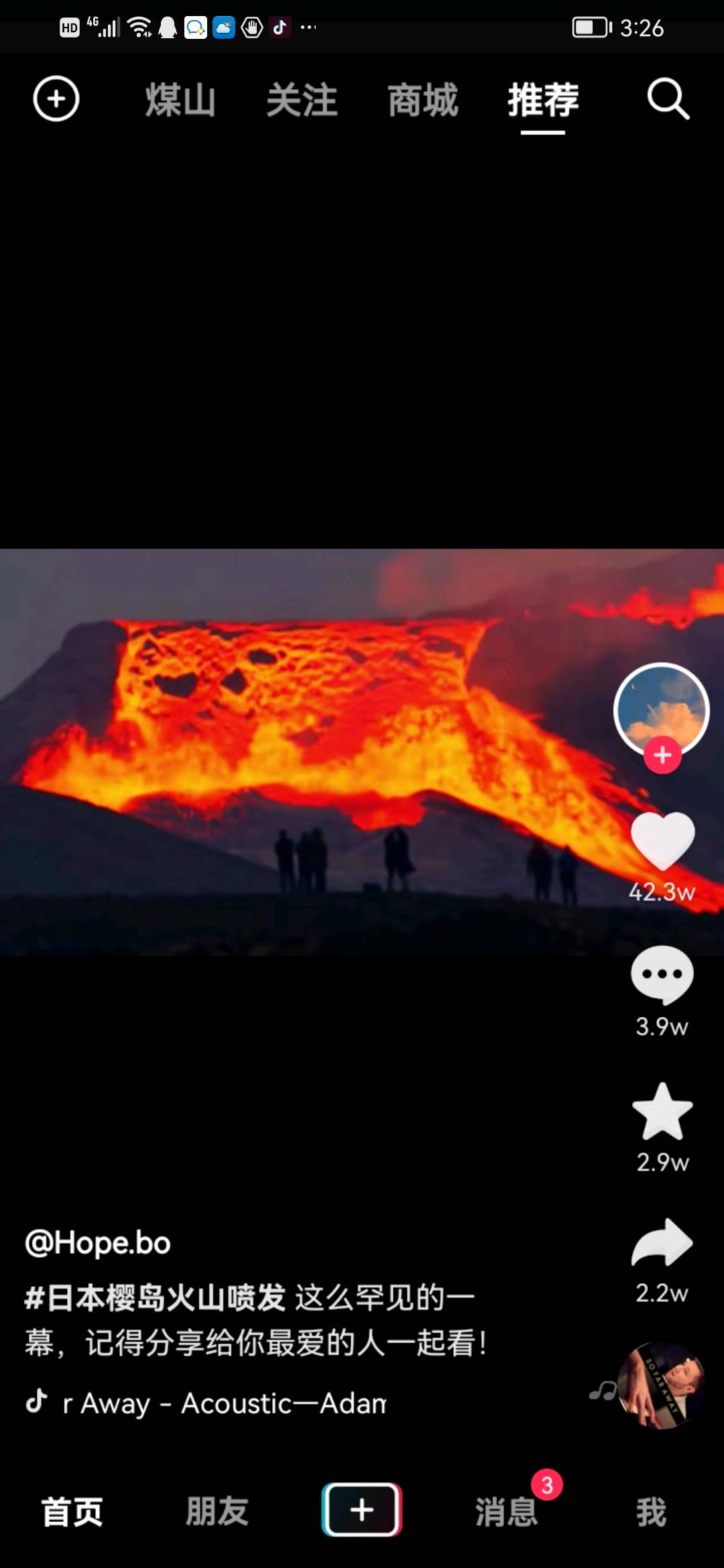Open the 商城 tab

tap(423, 101)
